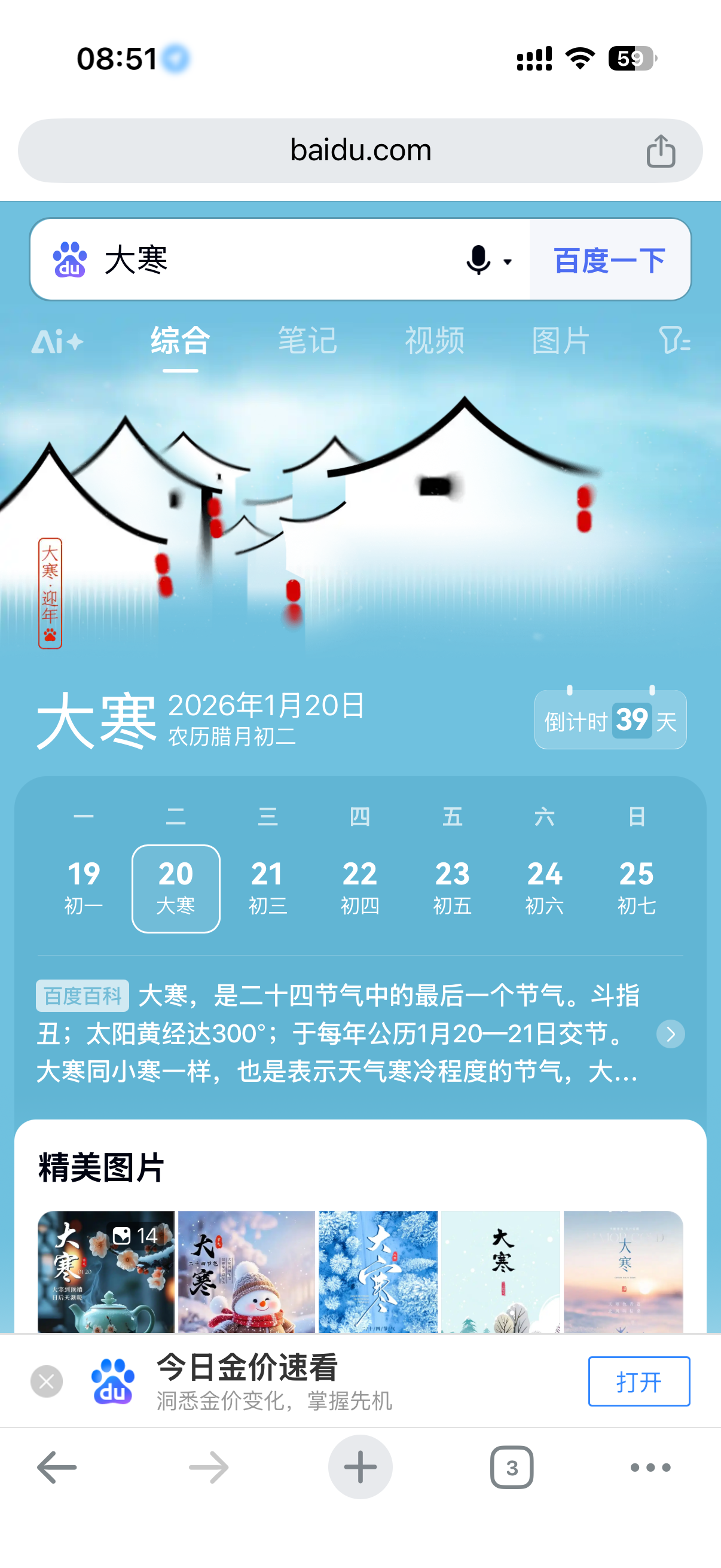The height and width of the screenshot is (1568, 721).
Task: Expand the 百度百科 description with the arrow
Action: (671, 1034)
